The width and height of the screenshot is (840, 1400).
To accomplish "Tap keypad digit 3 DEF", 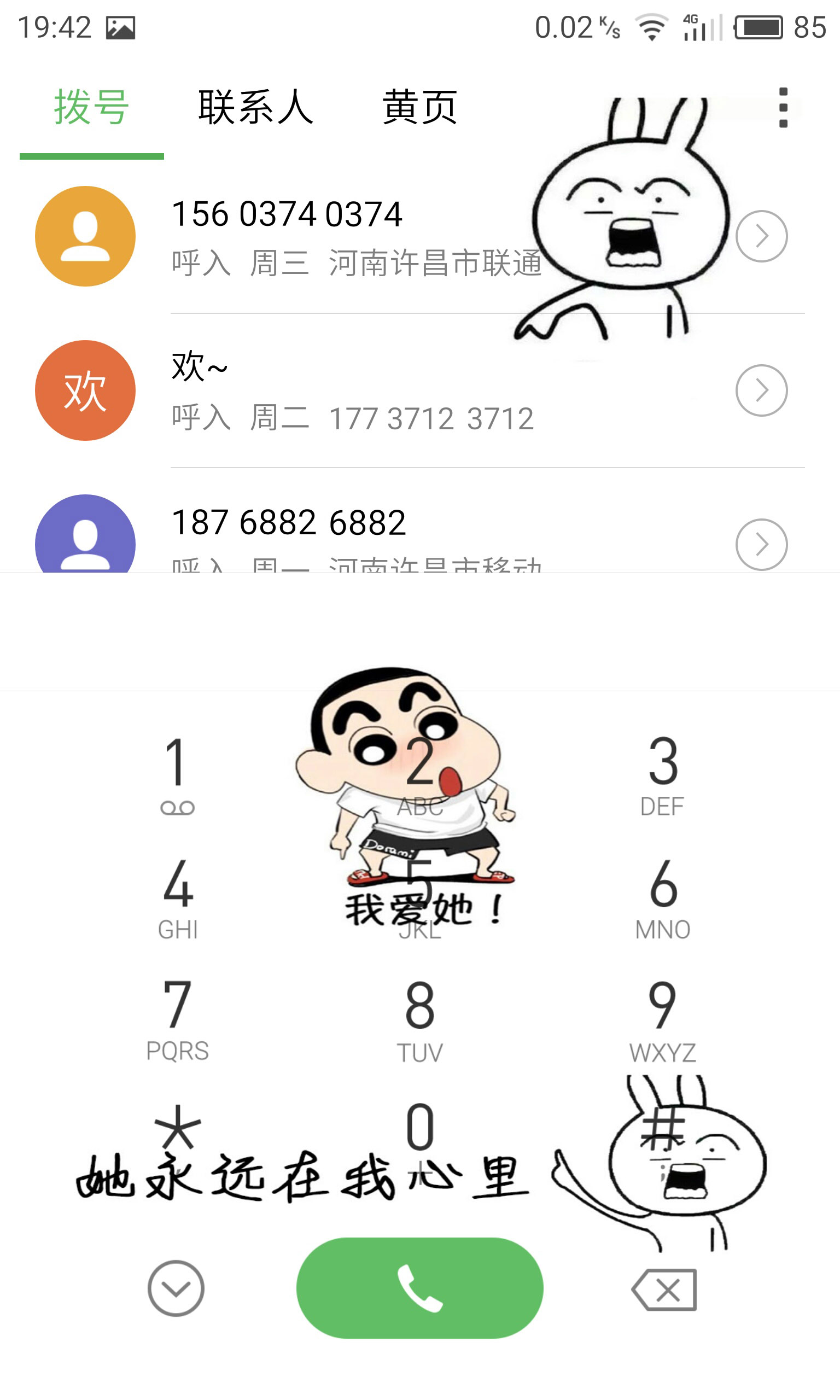I will (662, 774).
